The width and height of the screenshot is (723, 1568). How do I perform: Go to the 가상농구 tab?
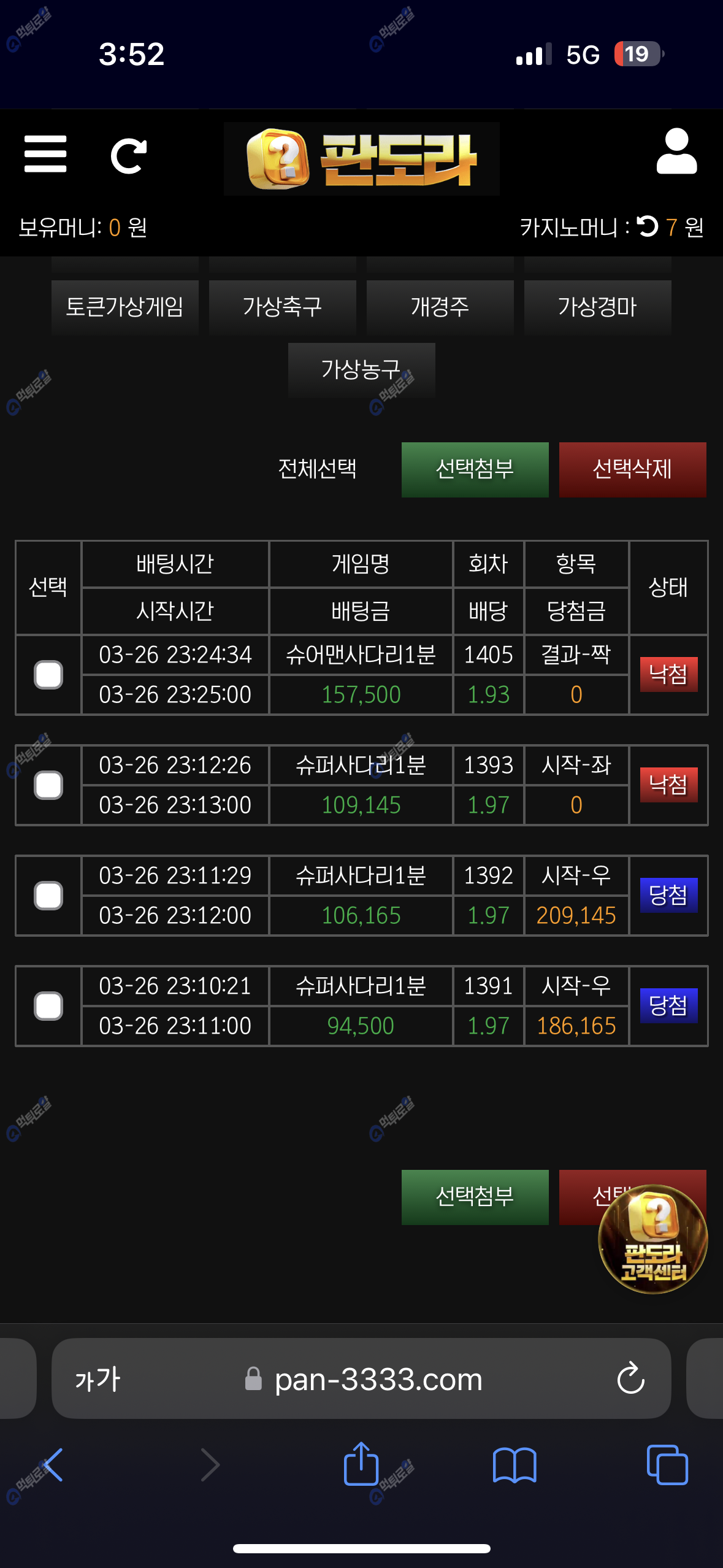[x=361, y=370]
